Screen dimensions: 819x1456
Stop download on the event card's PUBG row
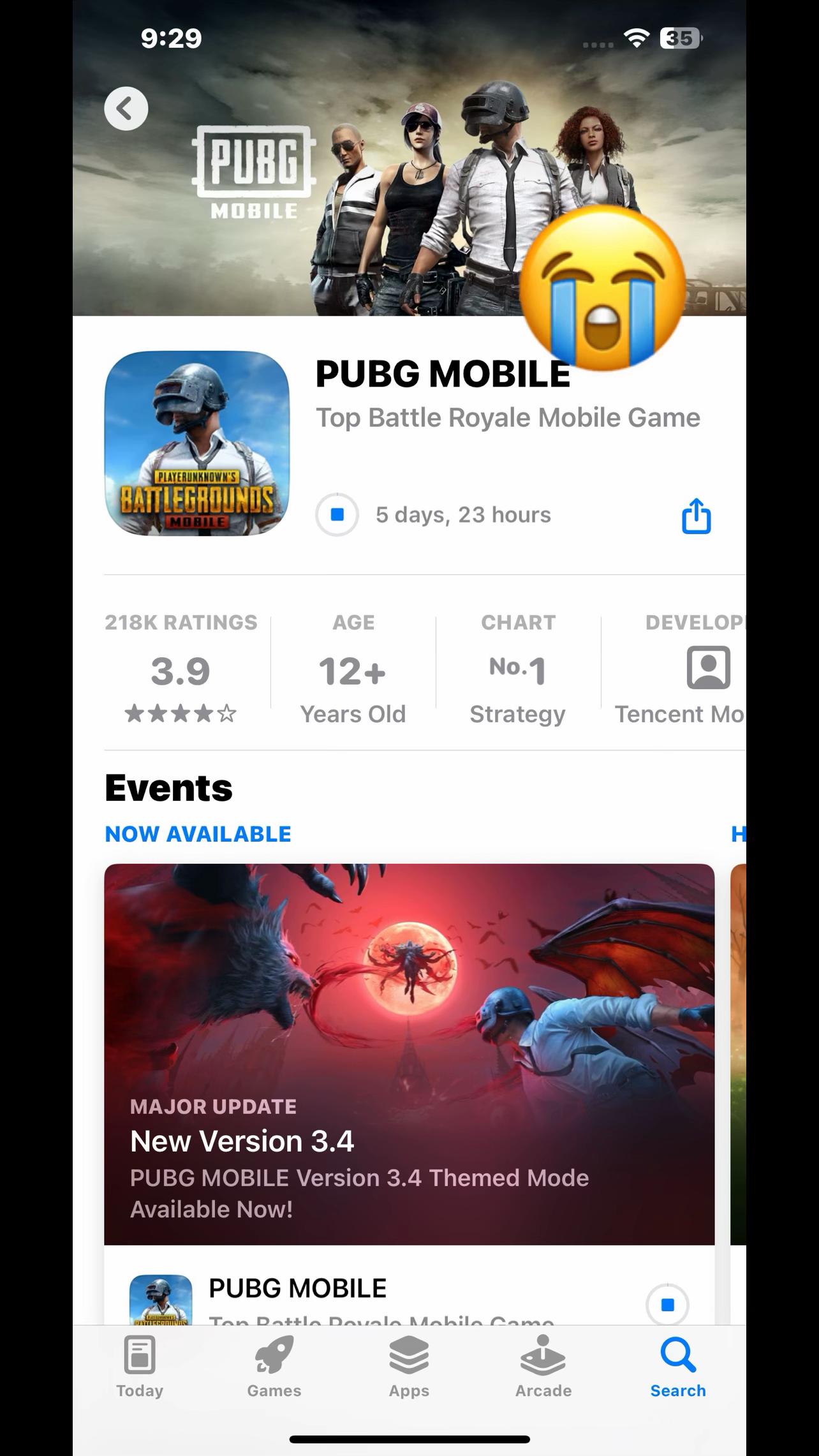667,1304
